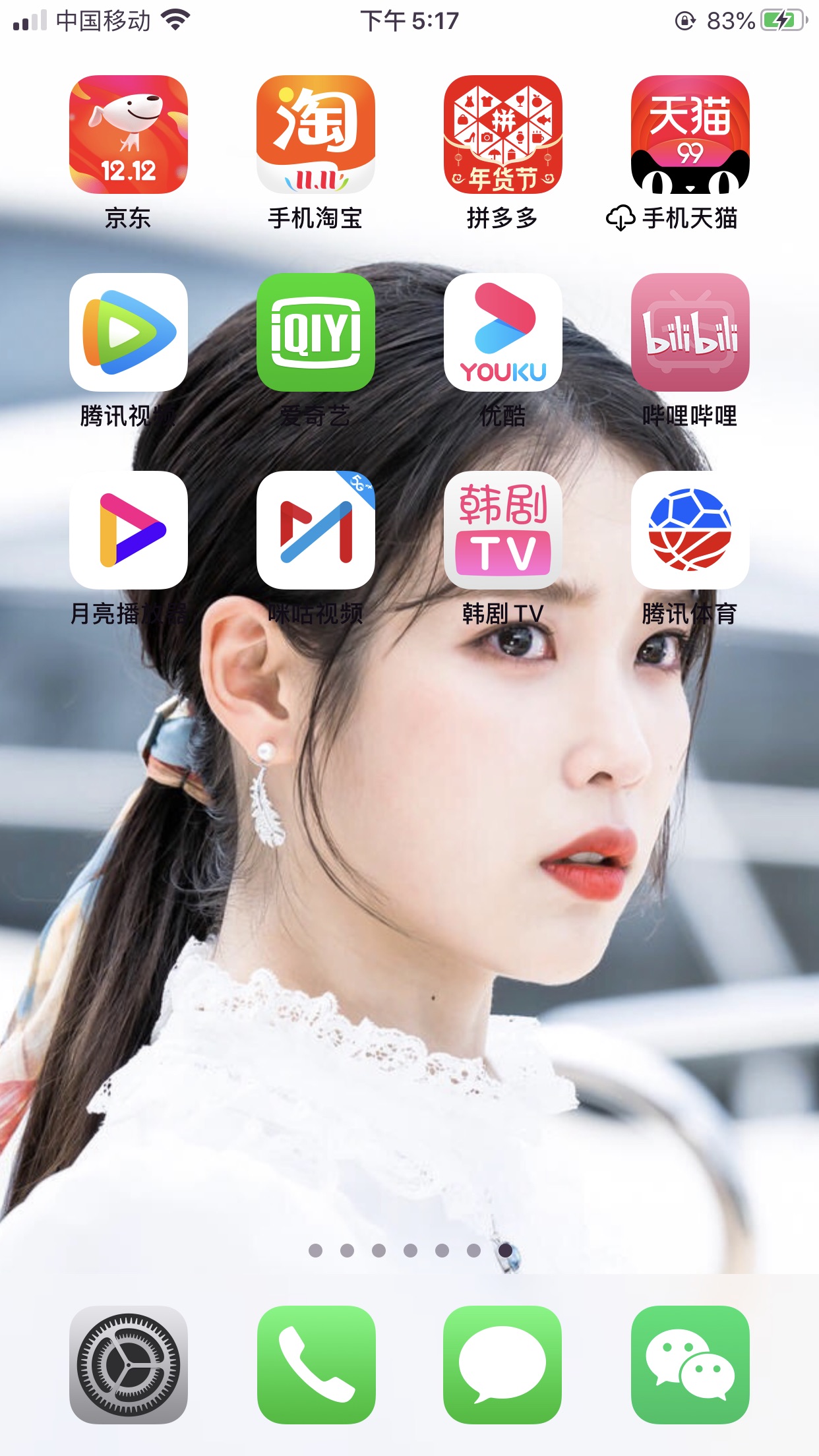Open the Phone app in the dock

(316, 1365)
